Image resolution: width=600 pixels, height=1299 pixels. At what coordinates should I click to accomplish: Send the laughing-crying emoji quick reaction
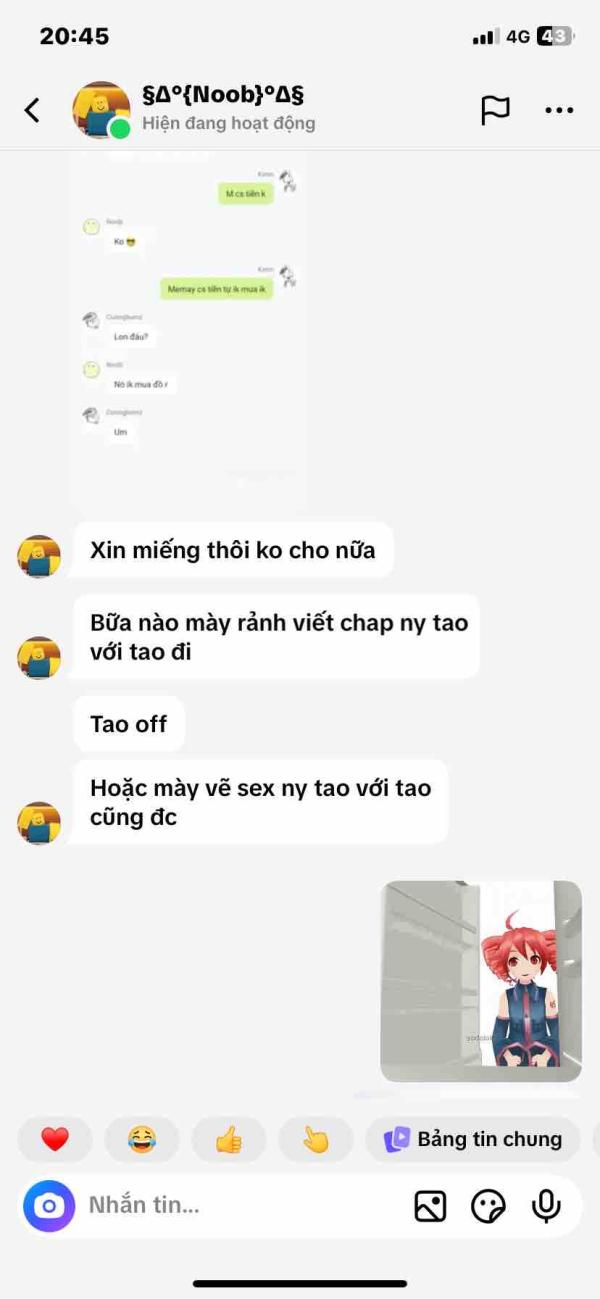142,1139
